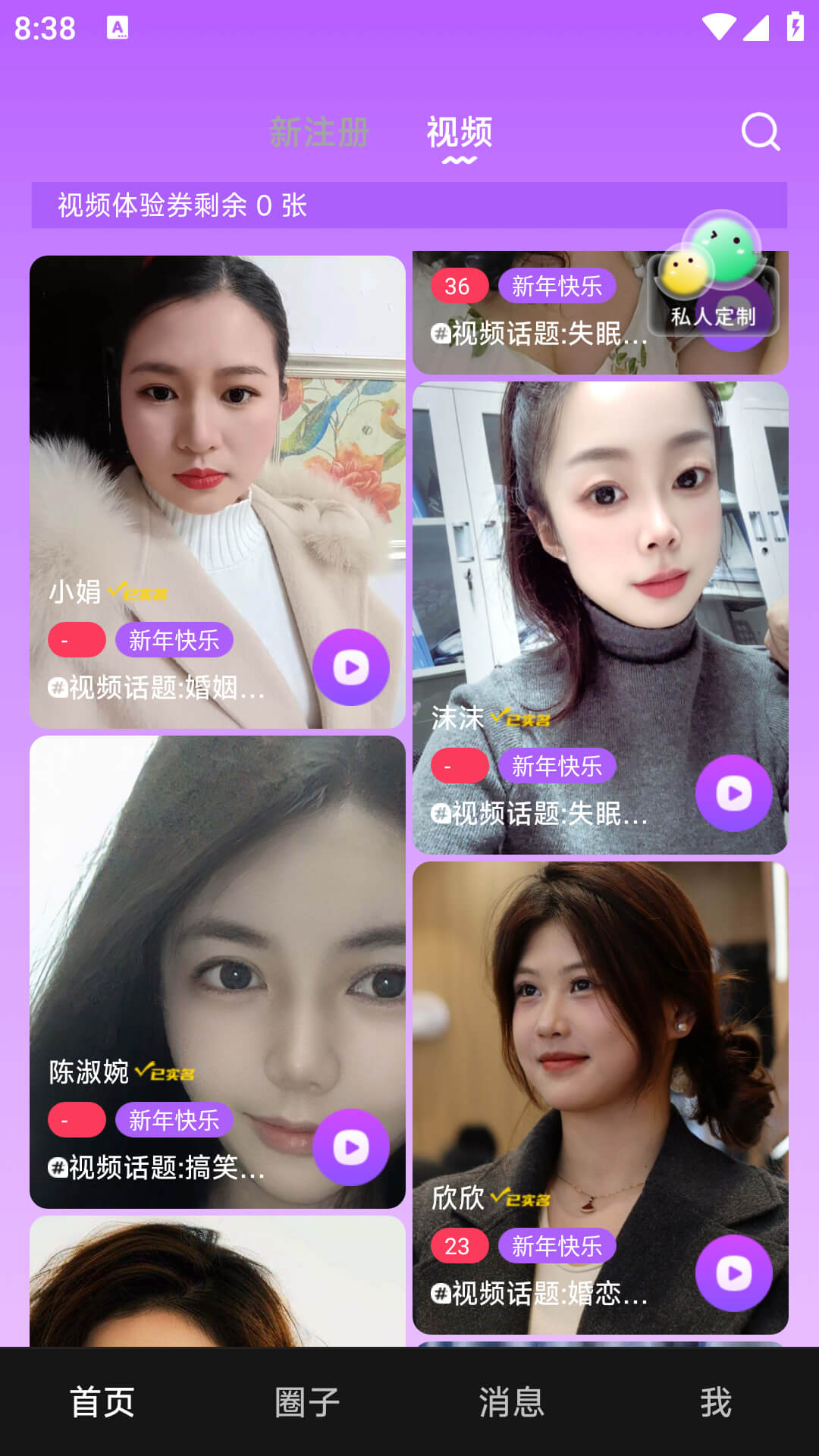Screen dimensions: 819x1456
Task: Switch to the 圈子 tab
Action: (307, 1402)
